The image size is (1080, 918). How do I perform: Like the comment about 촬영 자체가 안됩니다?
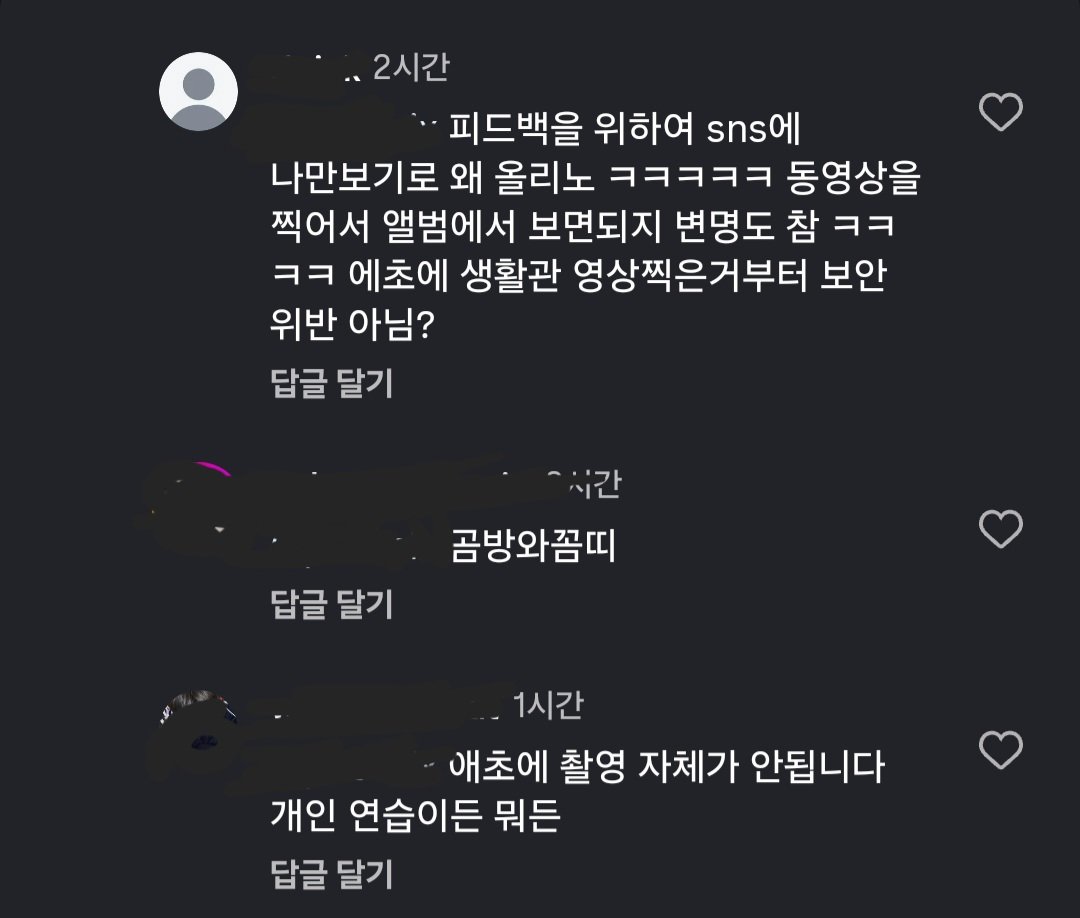click(x=1000, y=749)
